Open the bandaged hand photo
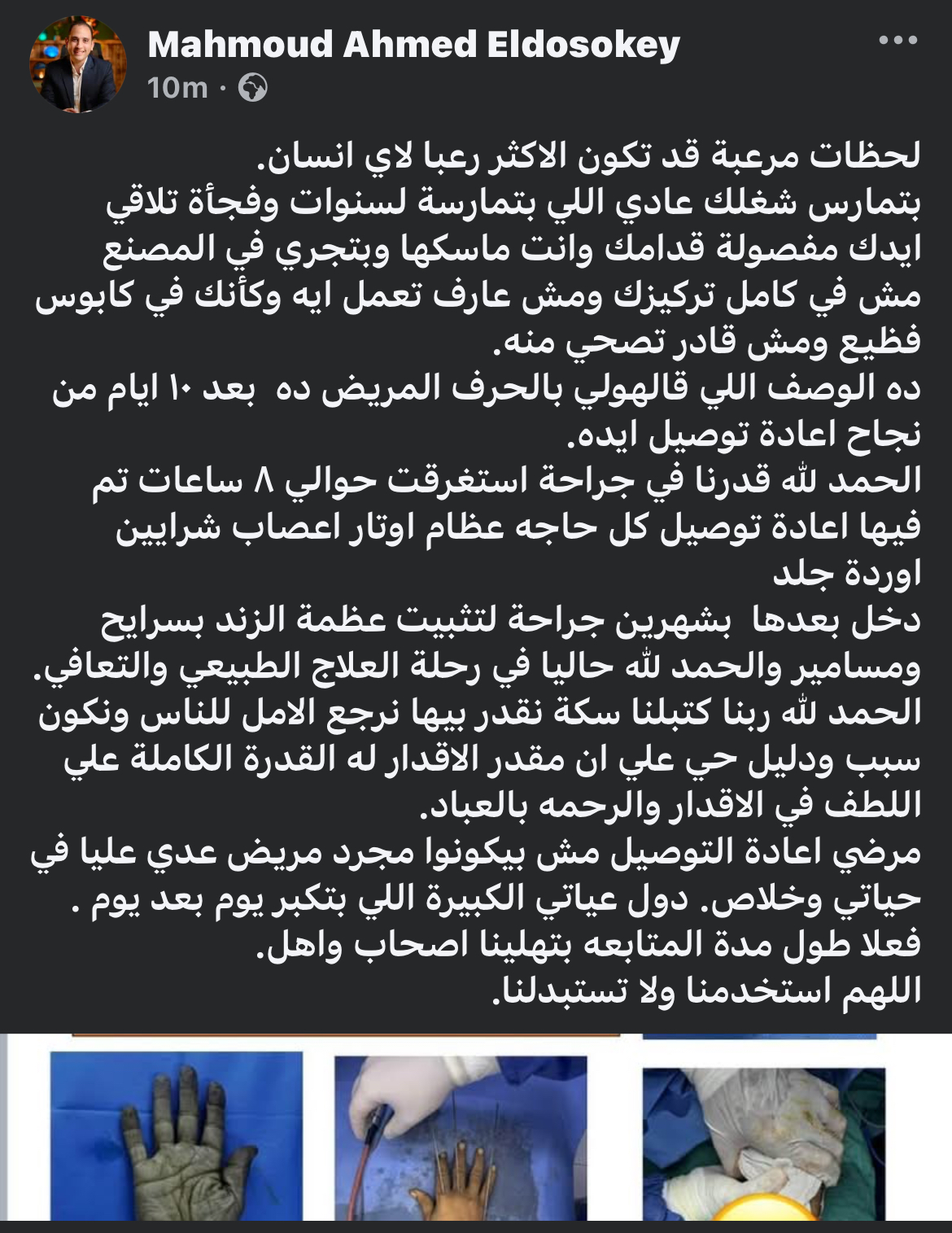This screenshot has height=1233, width=952. pyautogui.click(x=764, y=1143)
